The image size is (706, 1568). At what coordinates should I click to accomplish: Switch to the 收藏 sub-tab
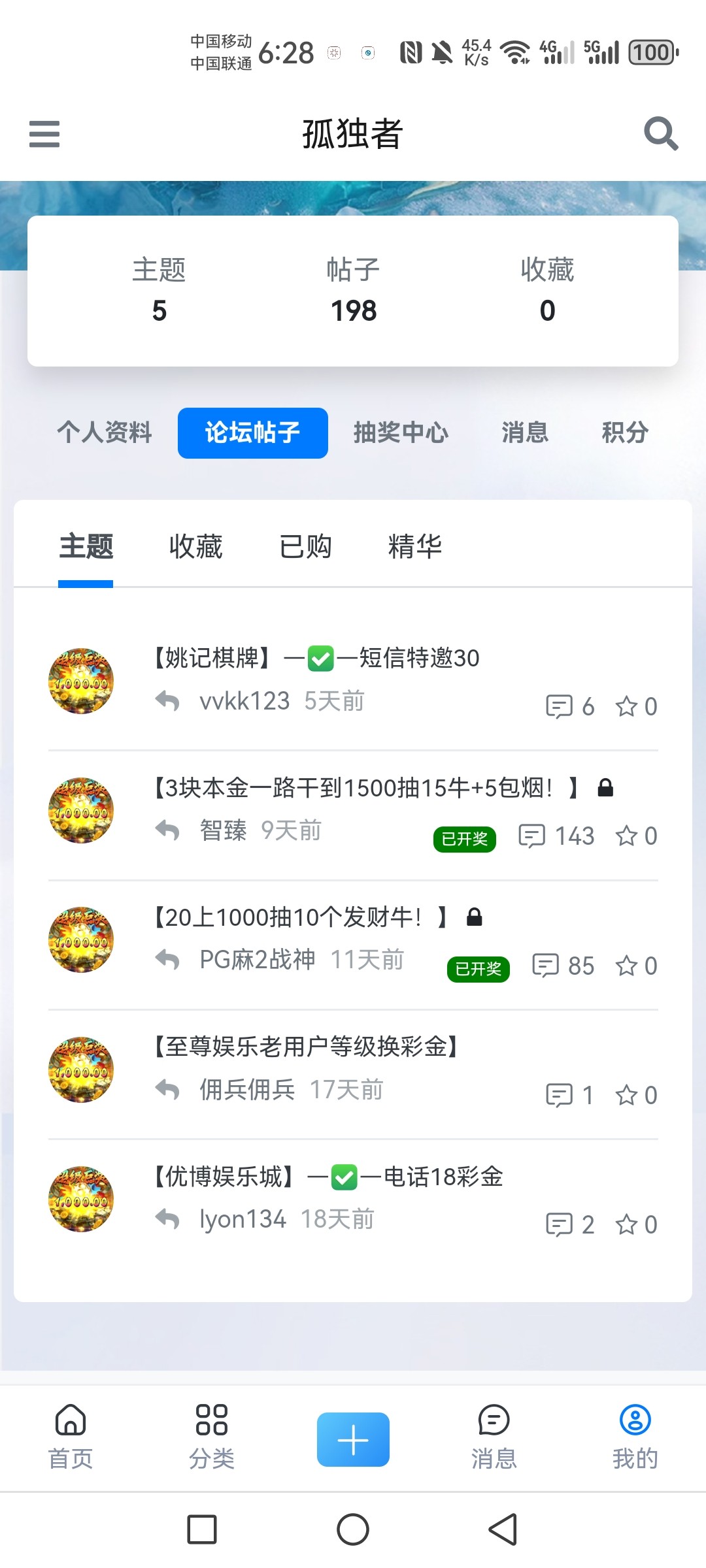[x=195, y=546]
